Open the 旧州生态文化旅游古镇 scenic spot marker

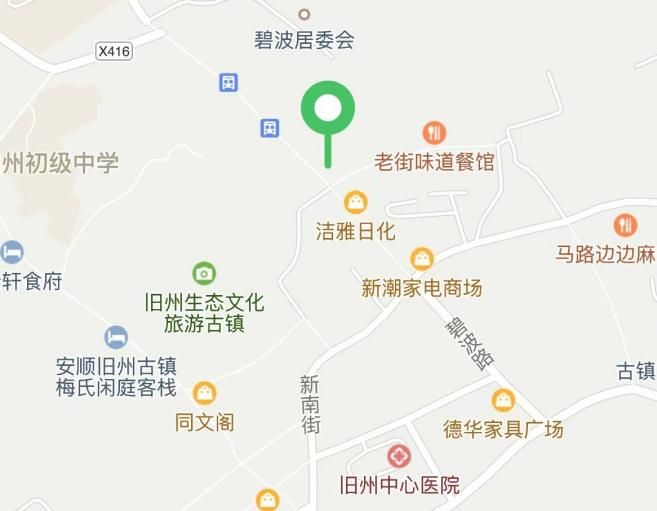203,272
